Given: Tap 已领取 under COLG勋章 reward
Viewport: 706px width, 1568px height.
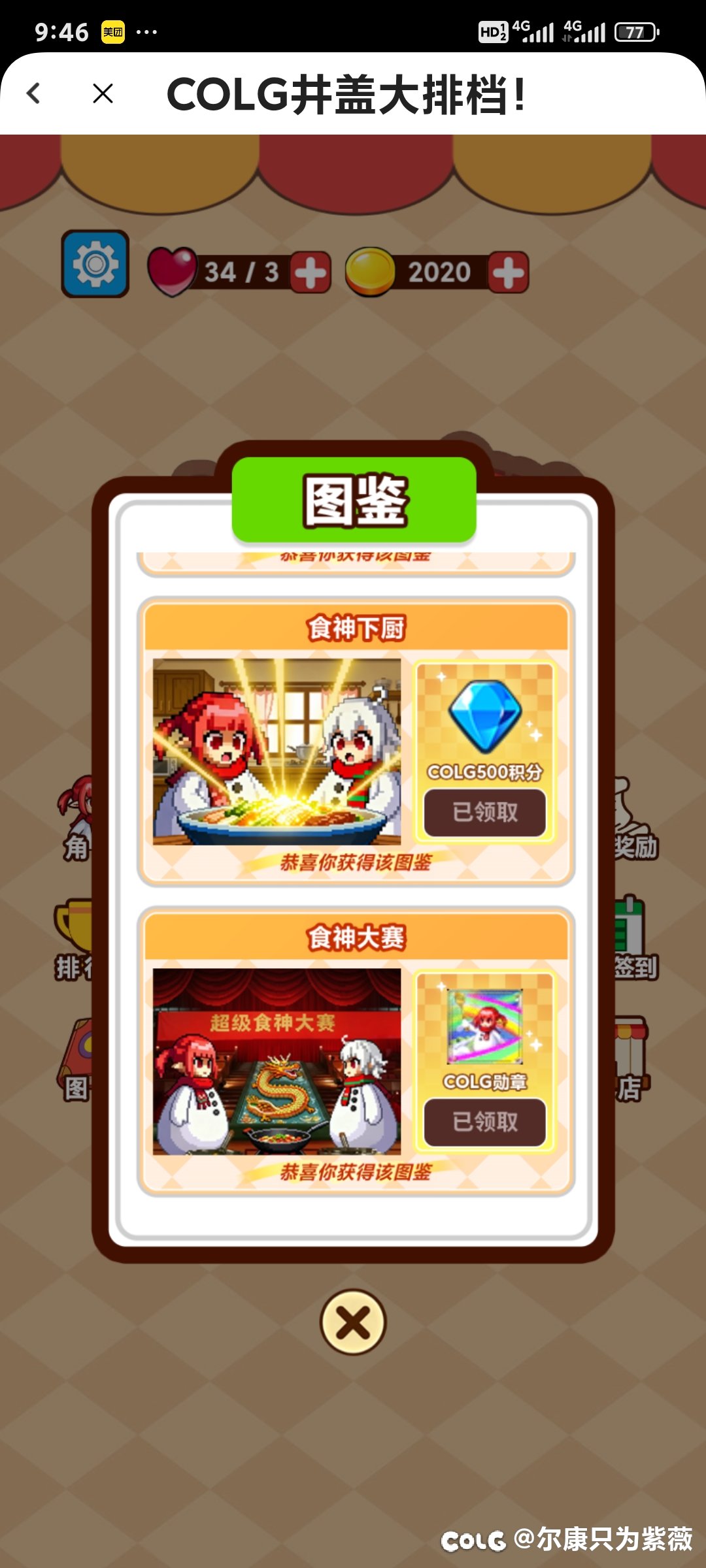Looking at the screenshot, I should (484, 1122).
